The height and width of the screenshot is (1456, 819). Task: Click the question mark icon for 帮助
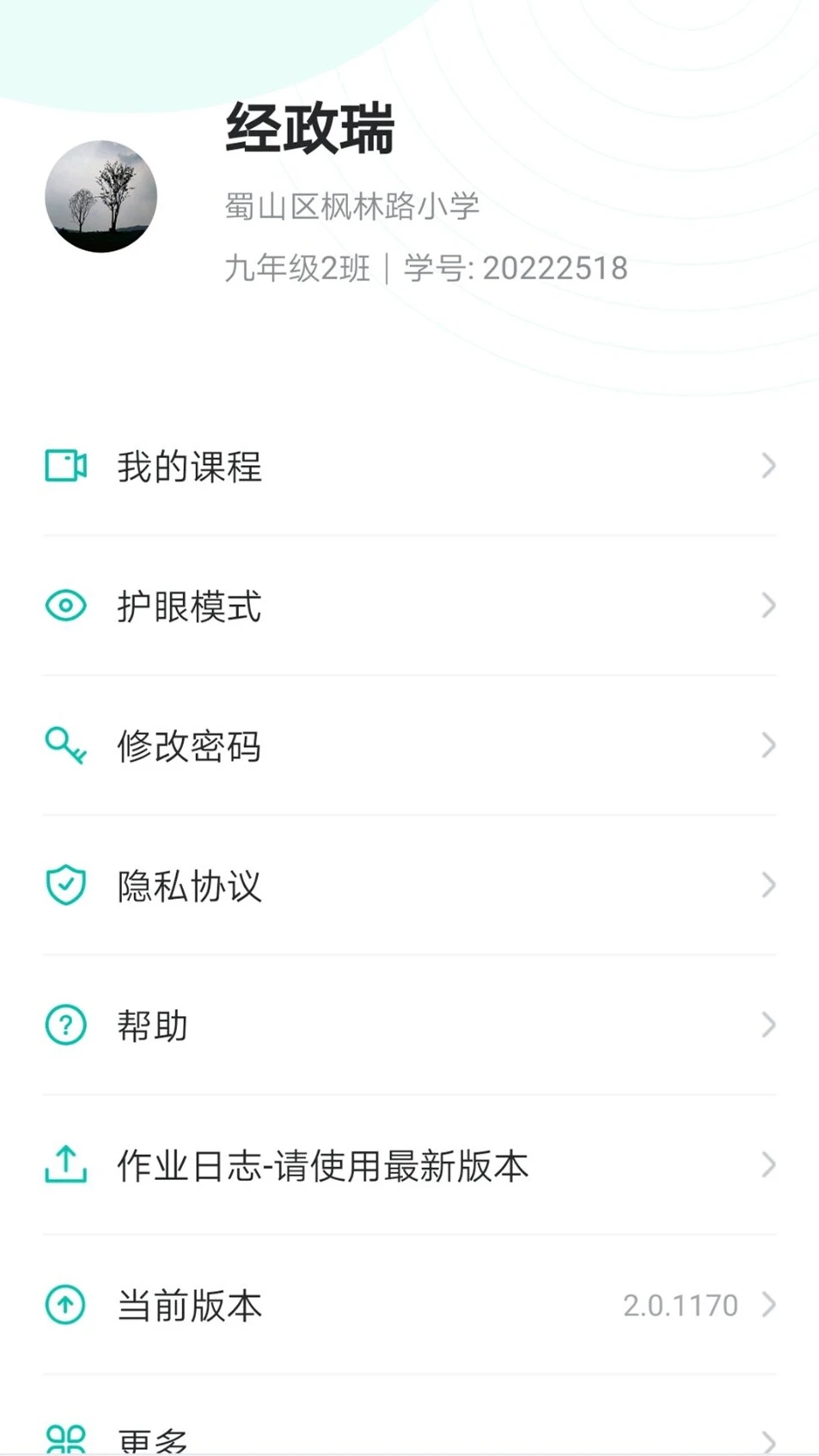point(64,1025)
